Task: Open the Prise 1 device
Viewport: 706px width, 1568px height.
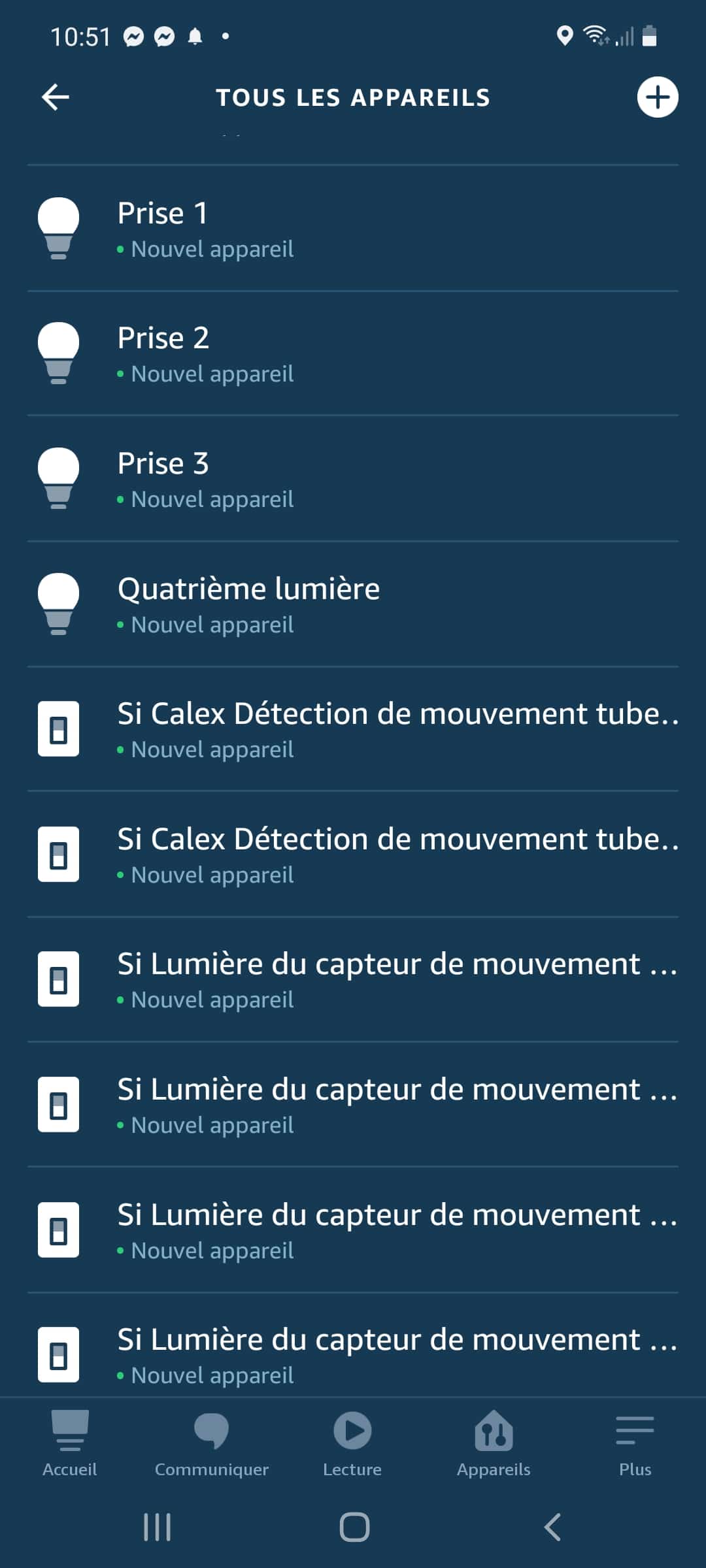Action: click(x=353, y=228)
